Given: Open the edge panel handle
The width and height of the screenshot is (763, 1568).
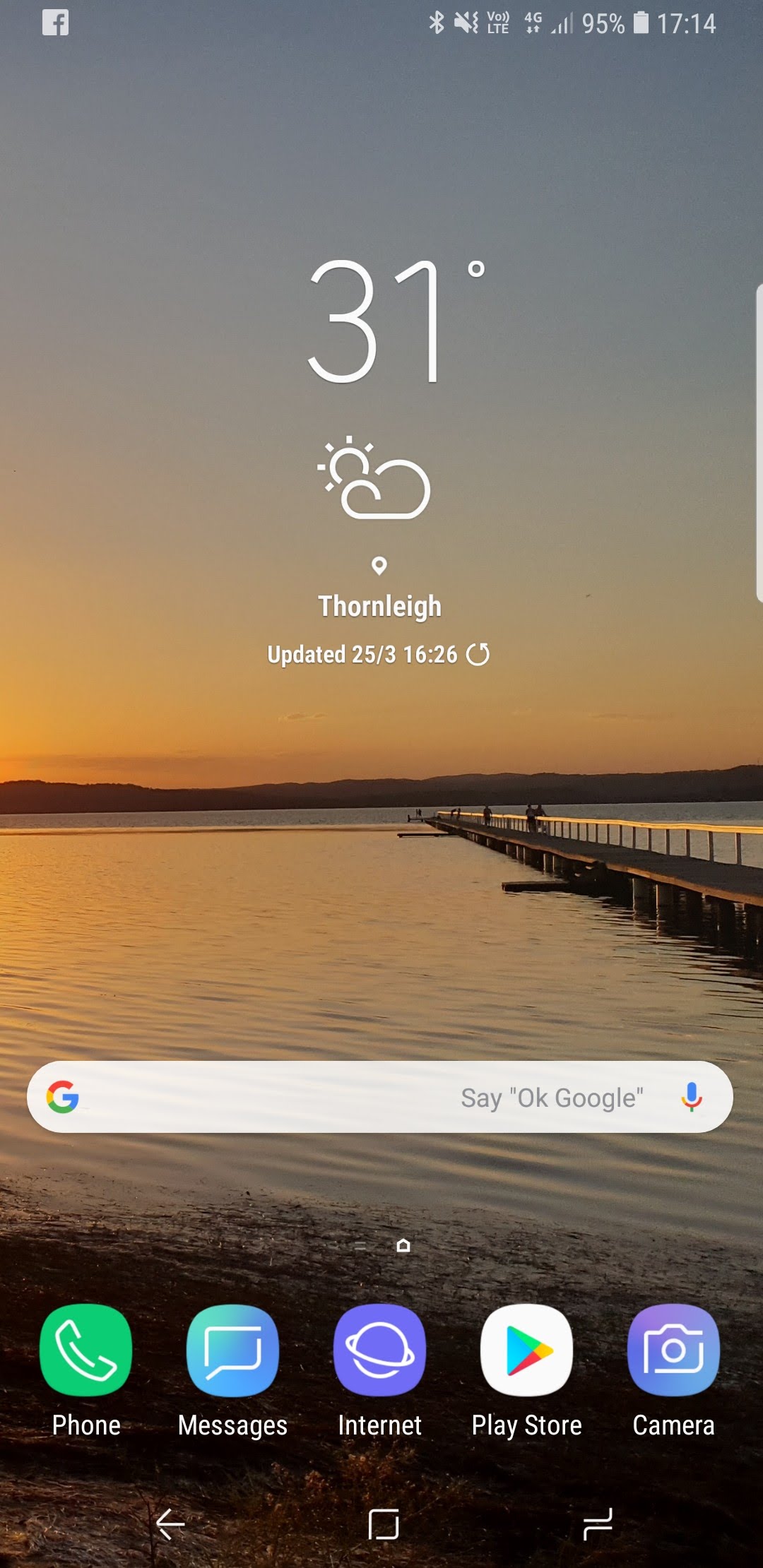Looking at the screenshot, I should click(759, 443).
